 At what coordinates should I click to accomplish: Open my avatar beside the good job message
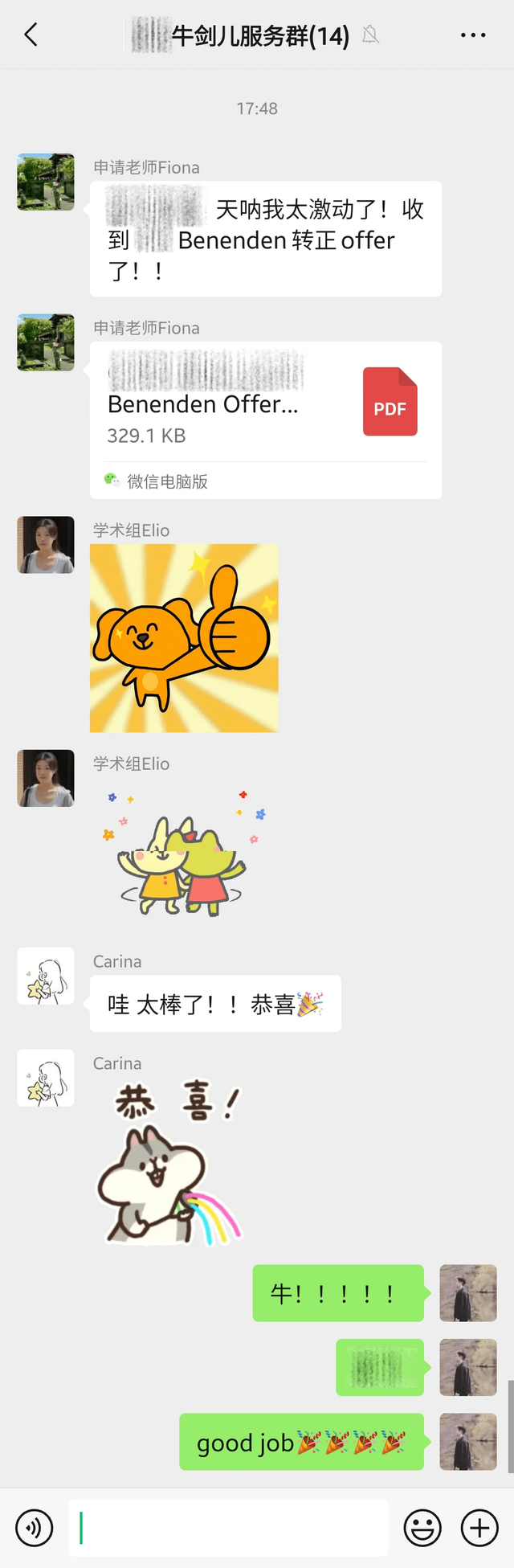[468, 1442]
